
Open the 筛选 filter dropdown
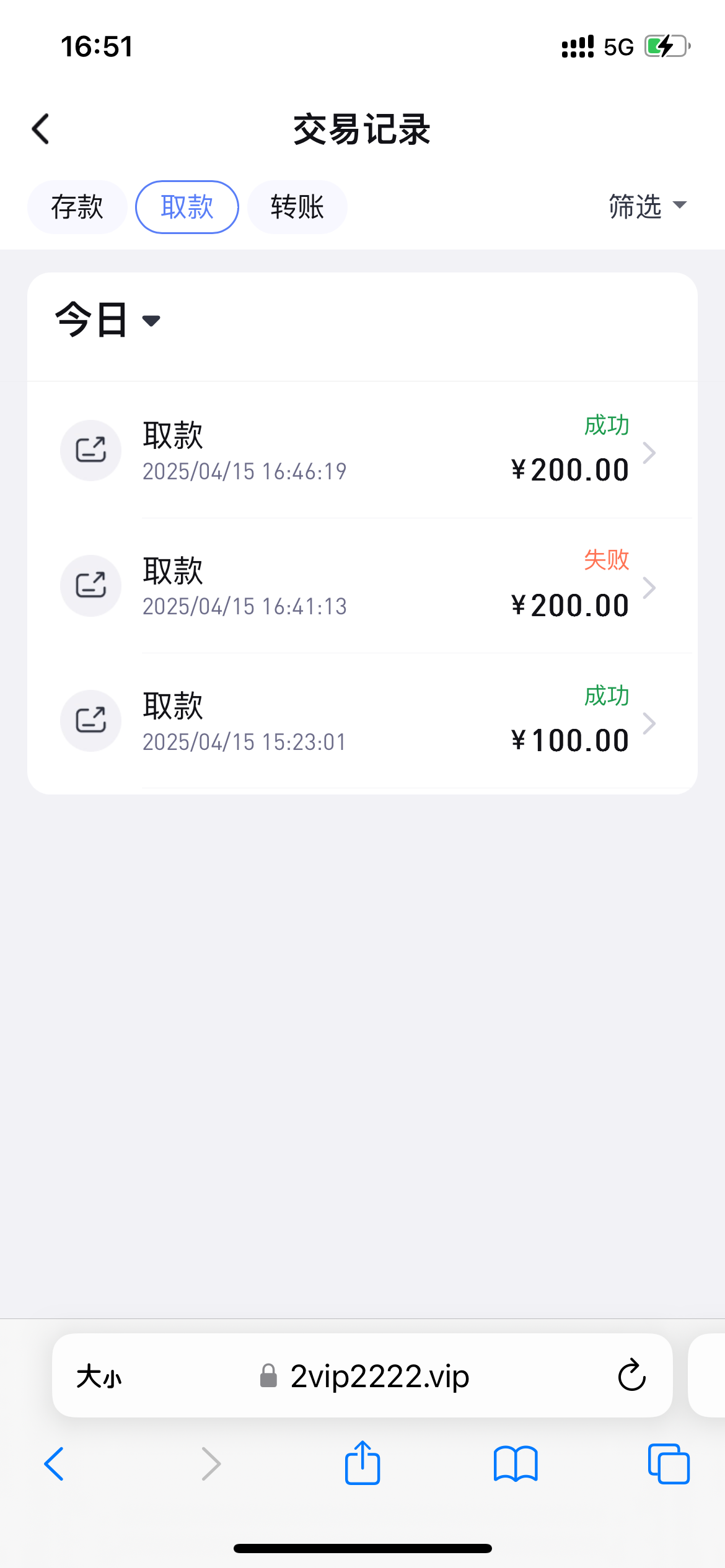(x=647, y=206)
